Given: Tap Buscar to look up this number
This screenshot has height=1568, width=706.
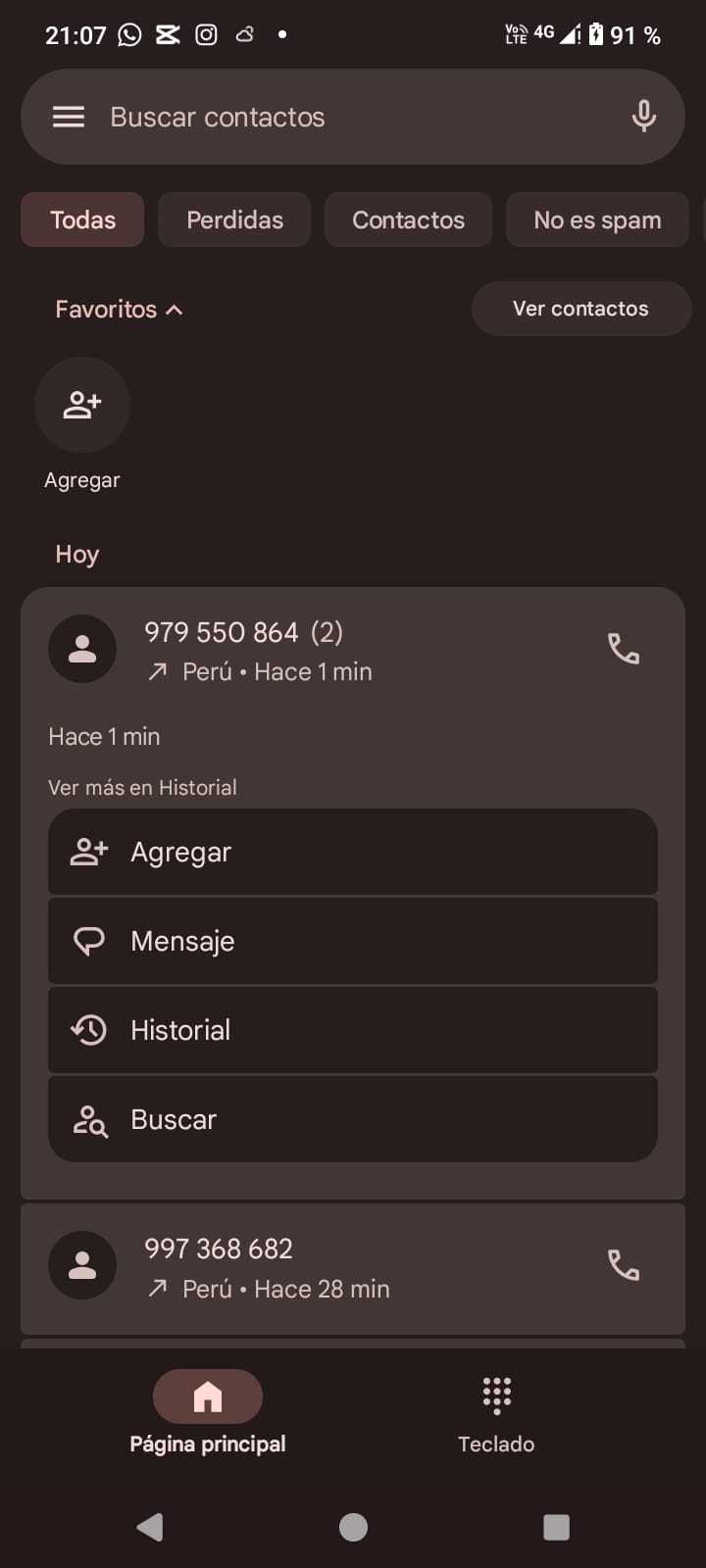Looking at the screenshot, I should click(x=352, y=1119).
